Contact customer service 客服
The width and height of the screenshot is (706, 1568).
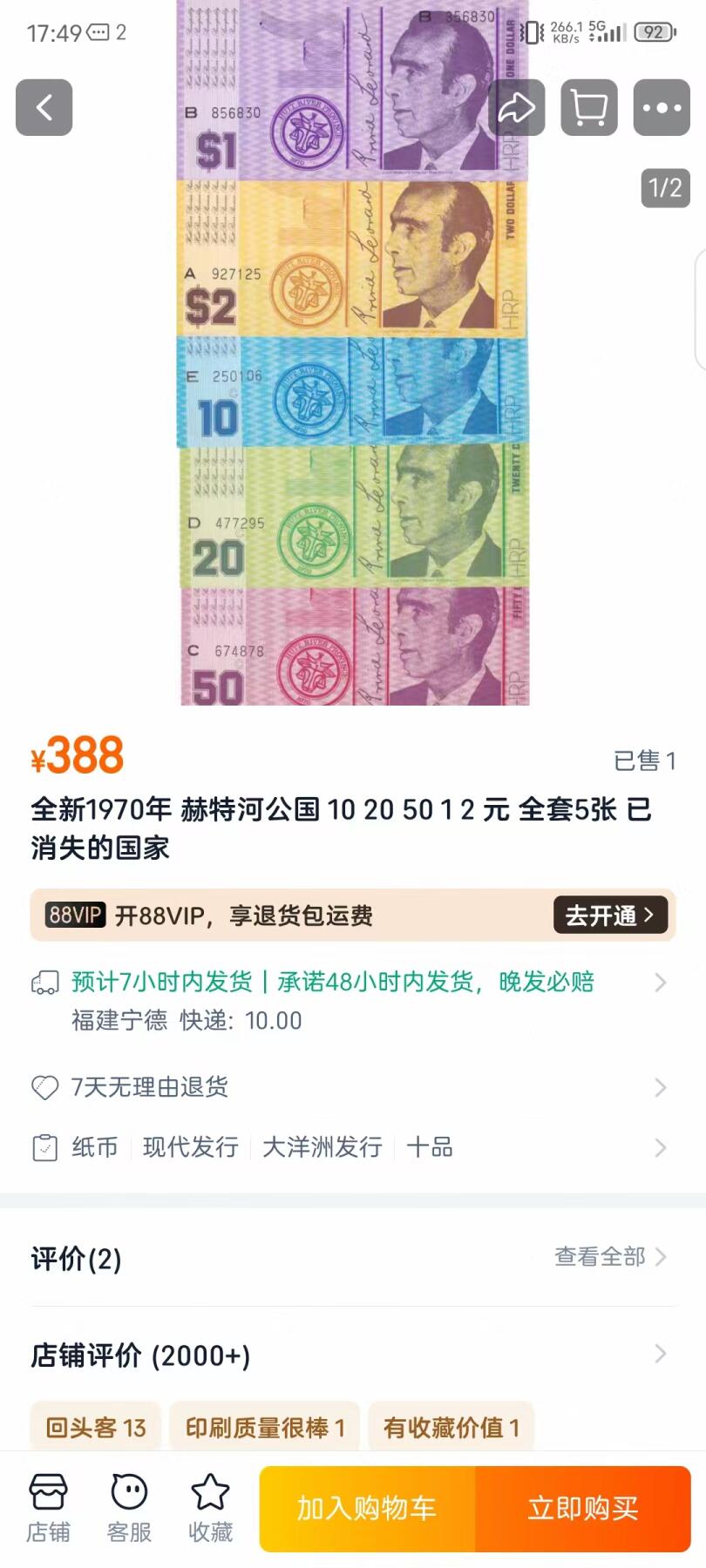[129, 1509]
